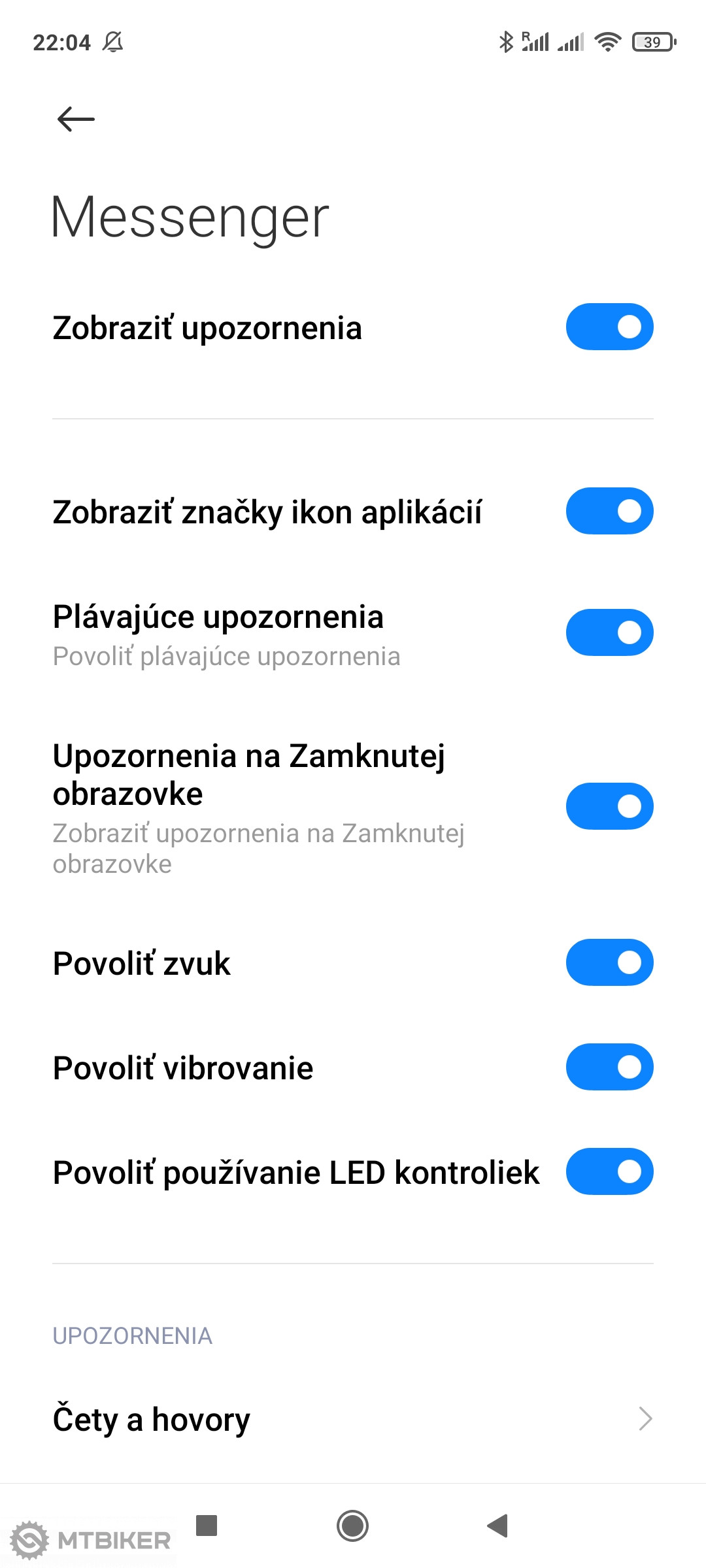The height and width of the screenshot is (1568, 706).
Task: Toggle Upozornenia na Zamknutej obrazovke
Action: (609, 806)
